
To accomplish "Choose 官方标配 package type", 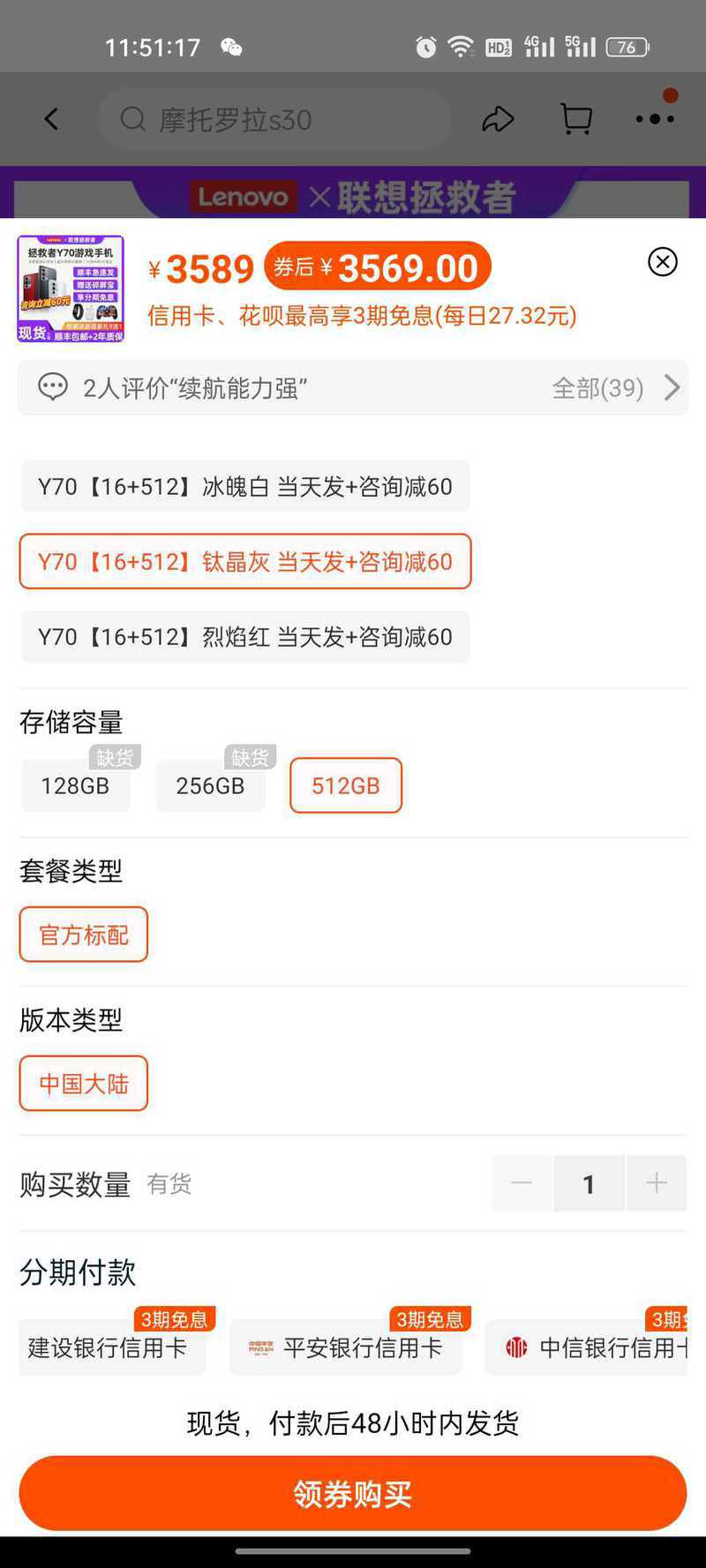I will [x=84, y=934].
